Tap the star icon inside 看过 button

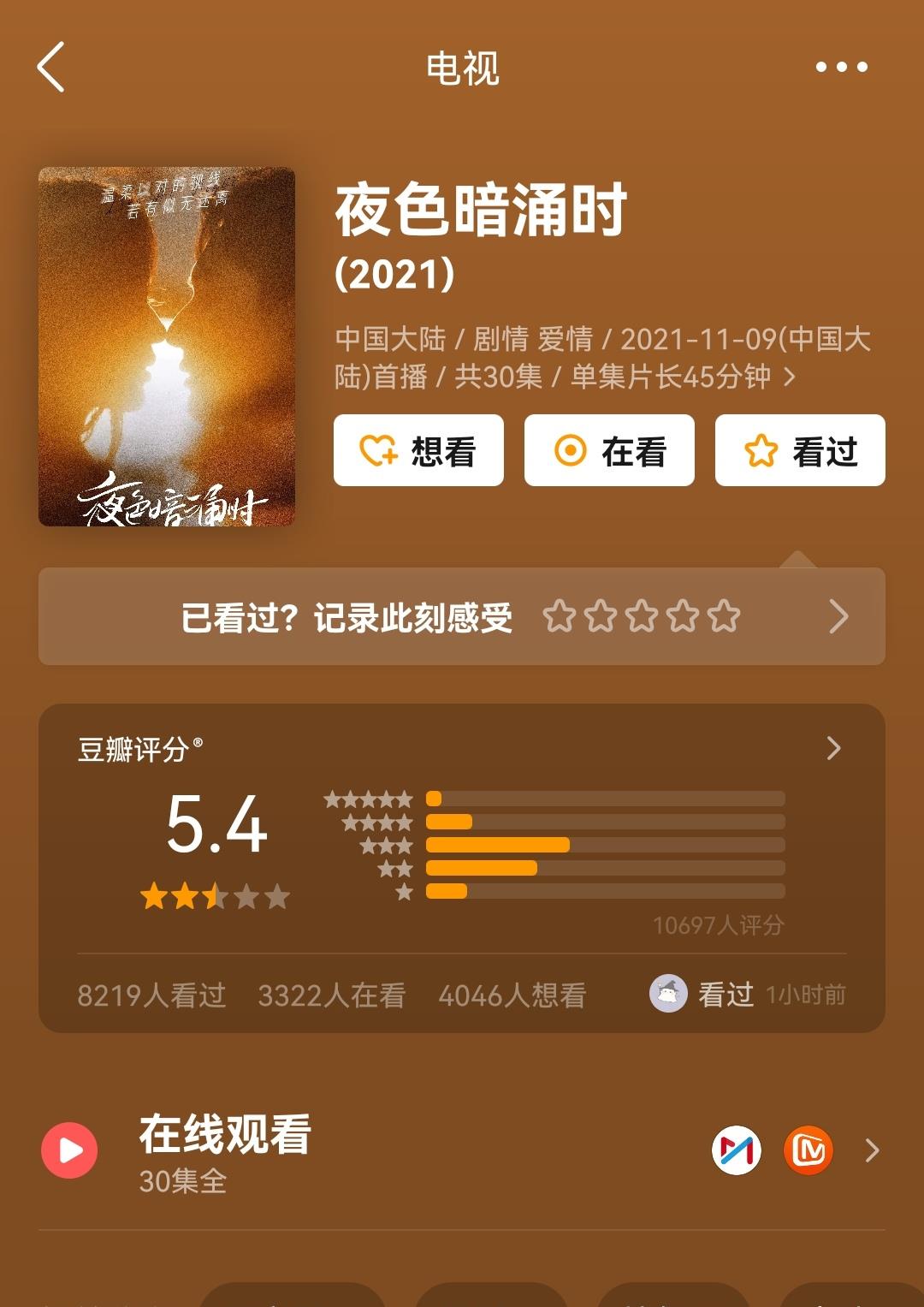[760, 451]
